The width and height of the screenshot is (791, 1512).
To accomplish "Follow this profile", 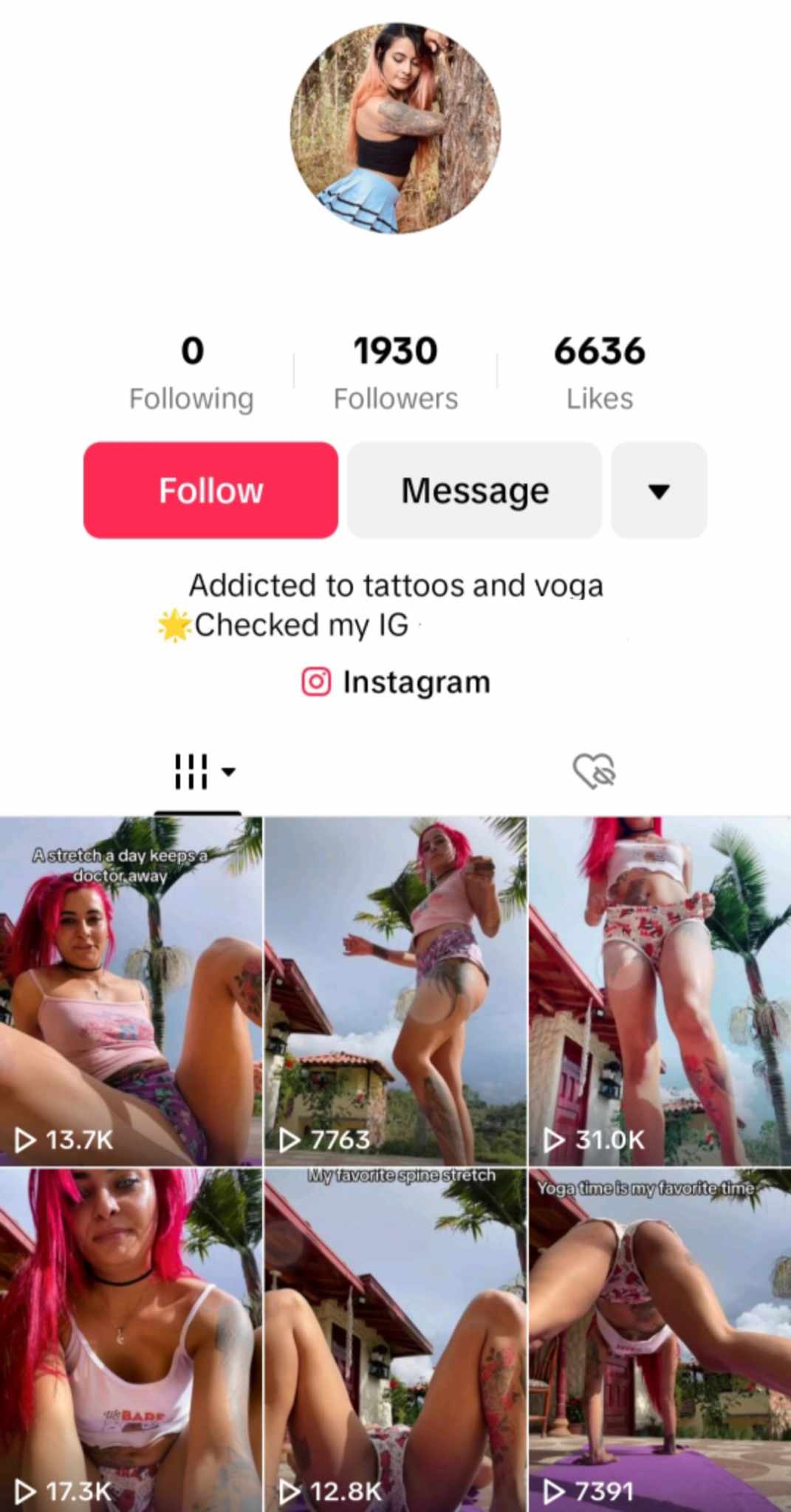I will point(210,490).
